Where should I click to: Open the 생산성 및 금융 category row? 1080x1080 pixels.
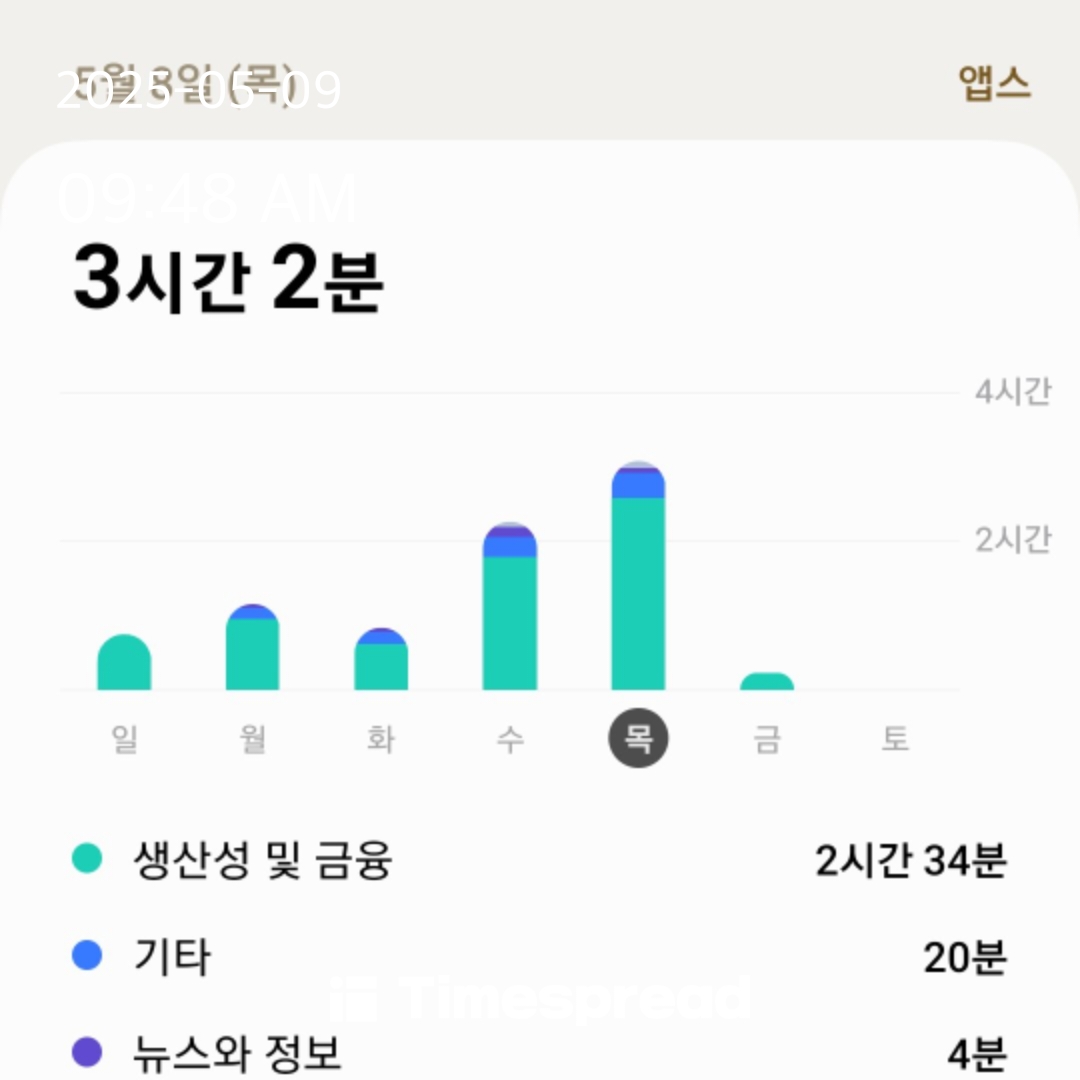coord(540,860)
